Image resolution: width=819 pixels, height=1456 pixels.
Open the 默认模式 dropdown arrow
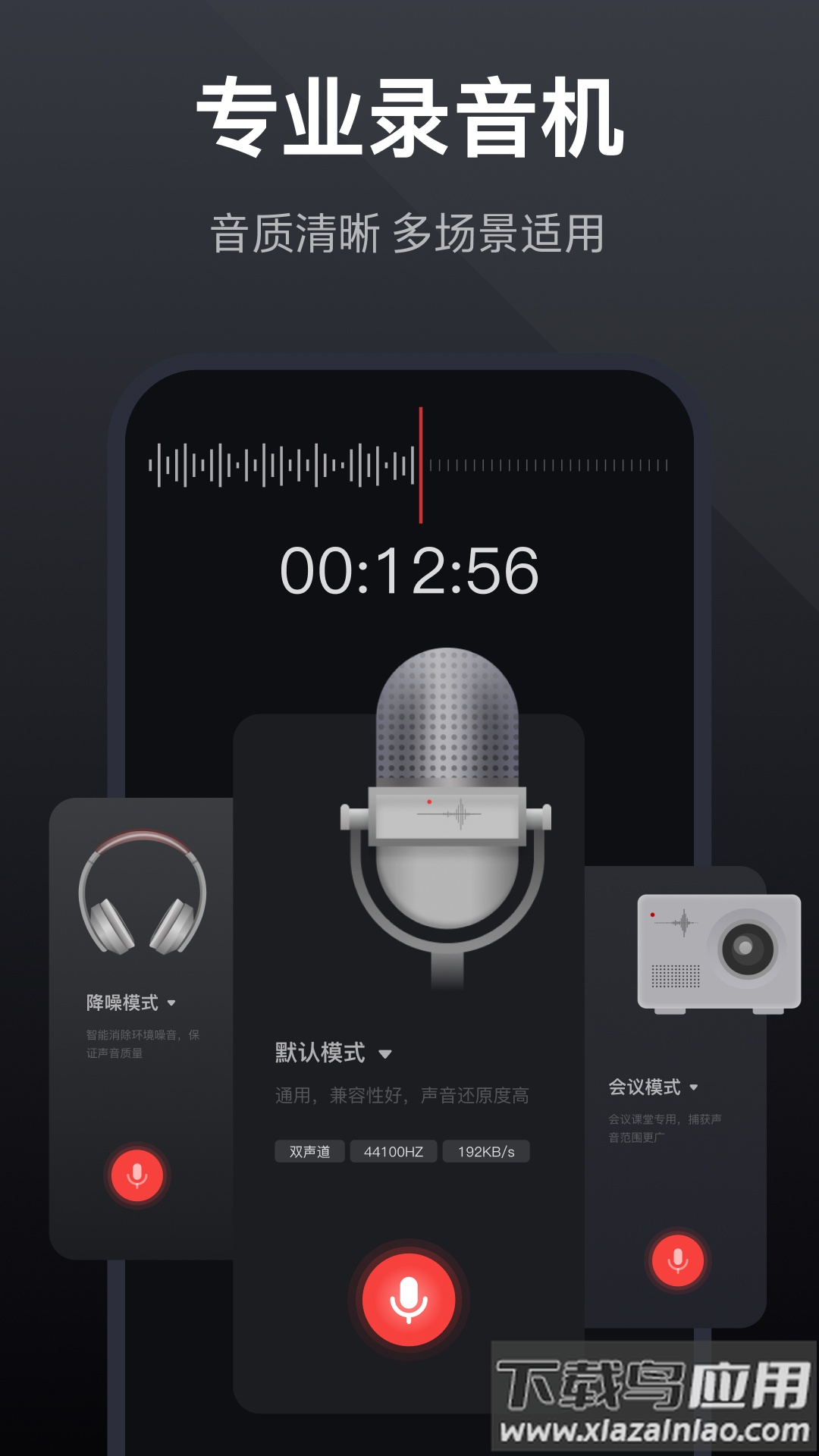pos(388,1056)
